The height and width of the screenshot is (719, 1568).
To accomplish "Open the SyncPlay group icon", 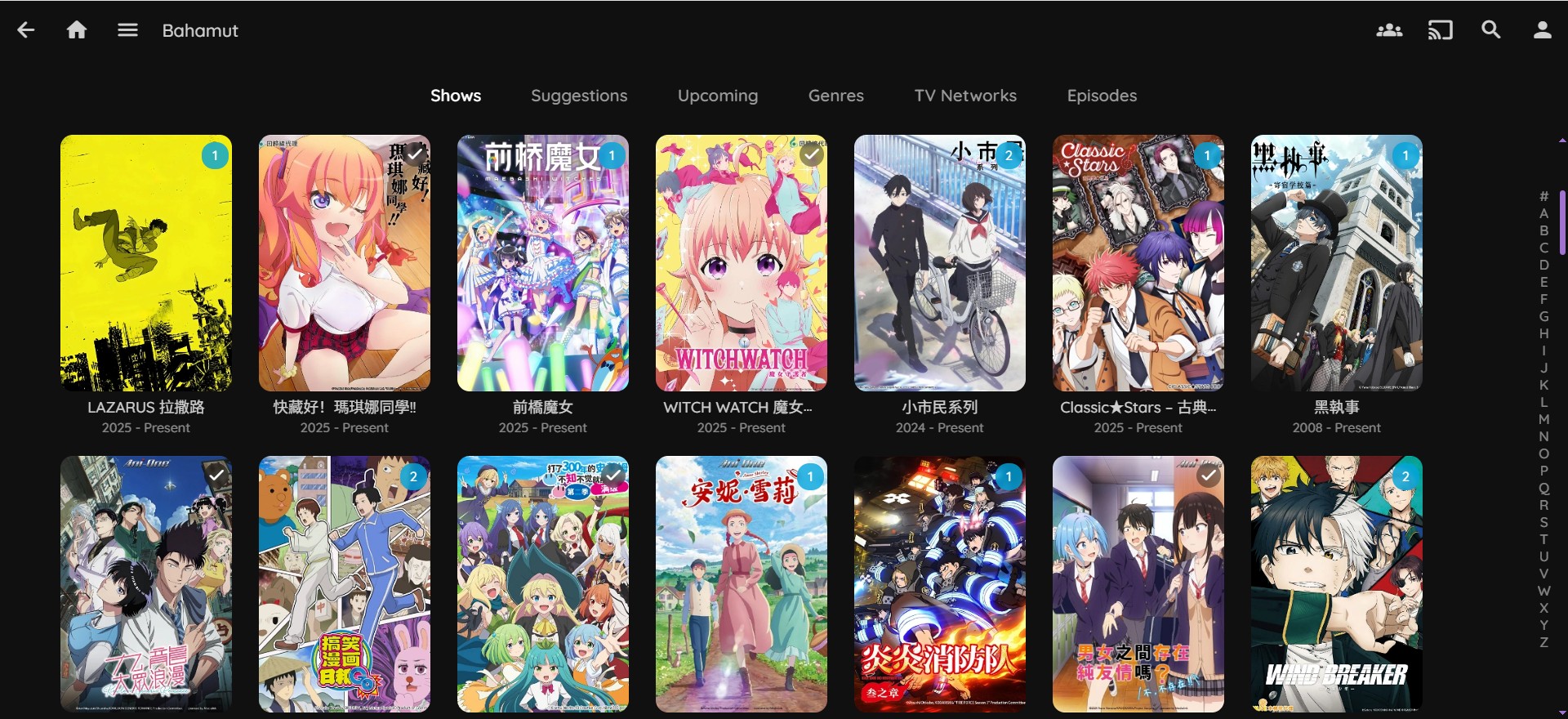I will tap(1389, 30).
